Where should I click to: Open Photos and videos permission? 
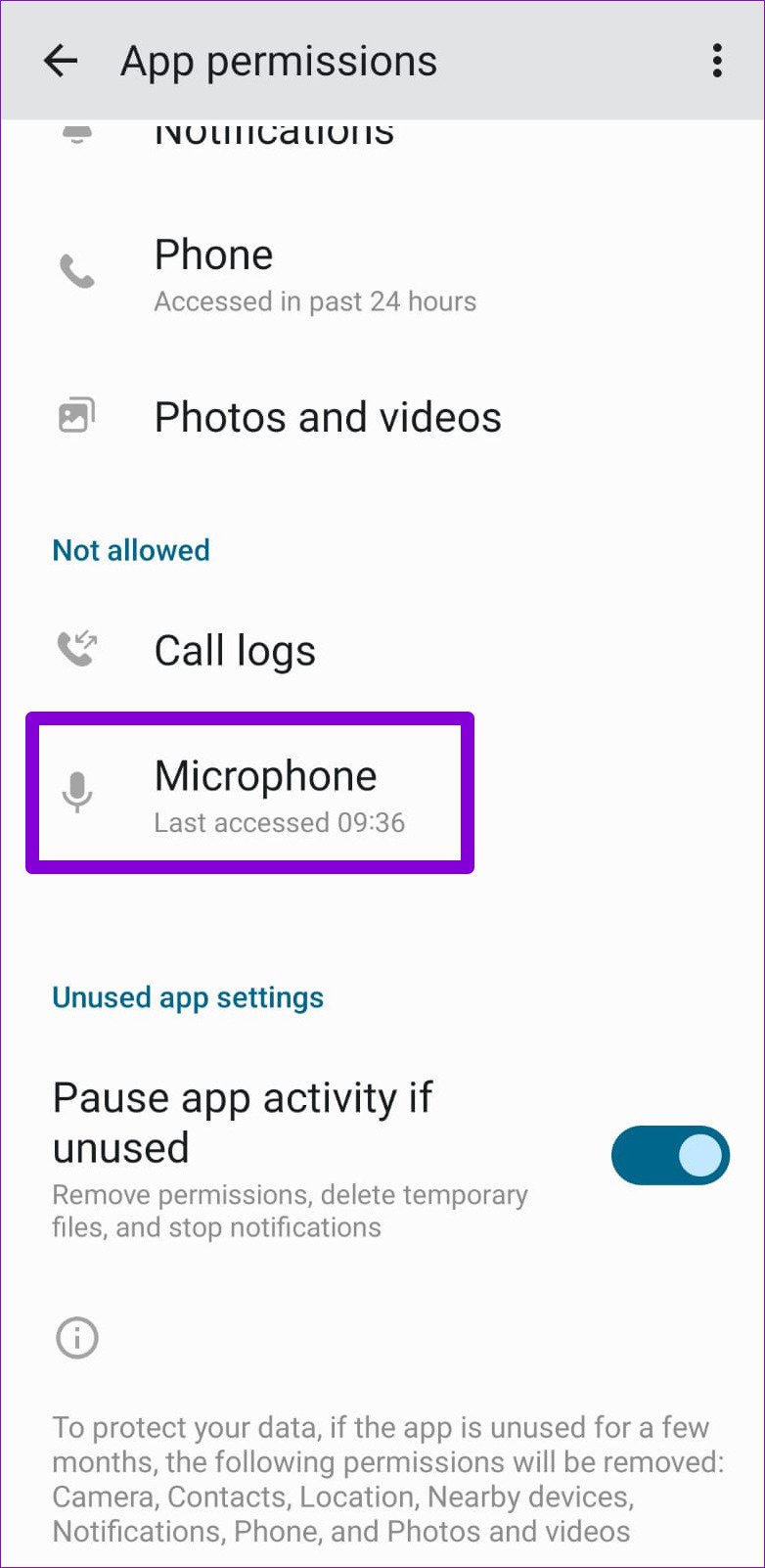[x=382, y=417]
